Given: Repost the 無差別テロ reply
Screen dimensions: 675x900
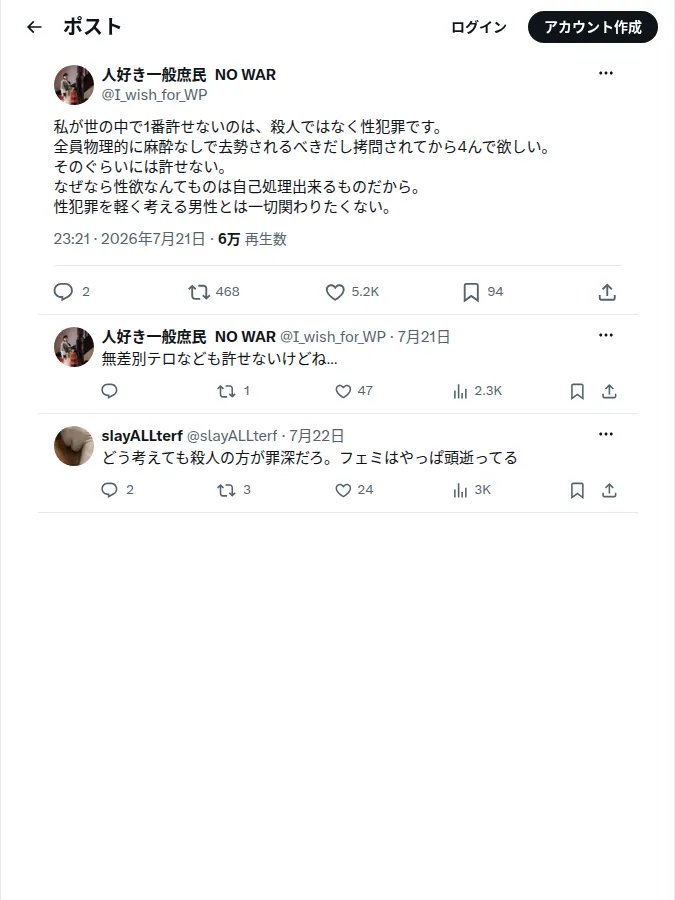Looking at the screenshot, I should [233, 391].
